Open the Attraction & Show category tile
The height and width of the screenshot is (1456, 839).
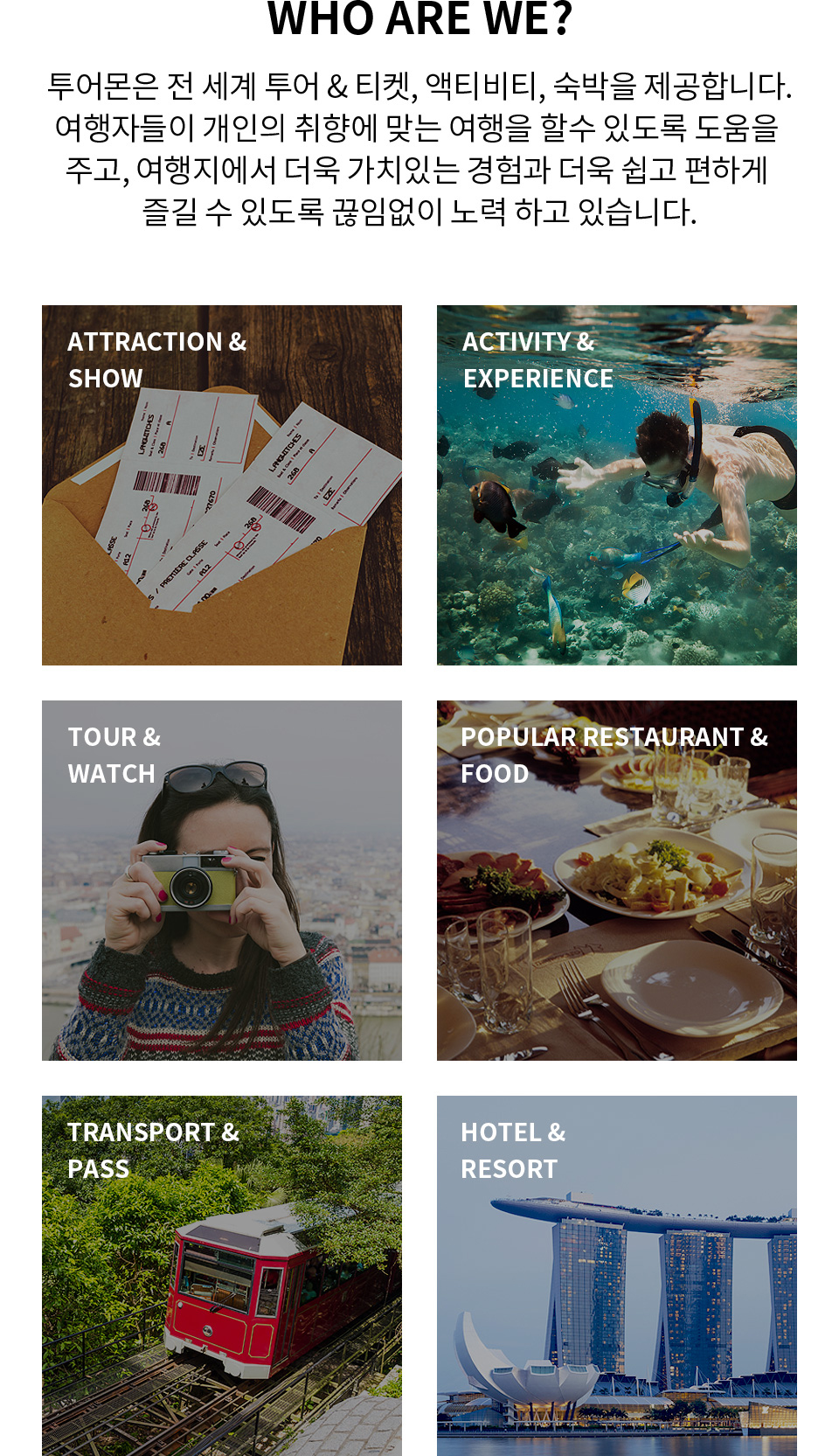pyautogui.click(x=222, y=485)
